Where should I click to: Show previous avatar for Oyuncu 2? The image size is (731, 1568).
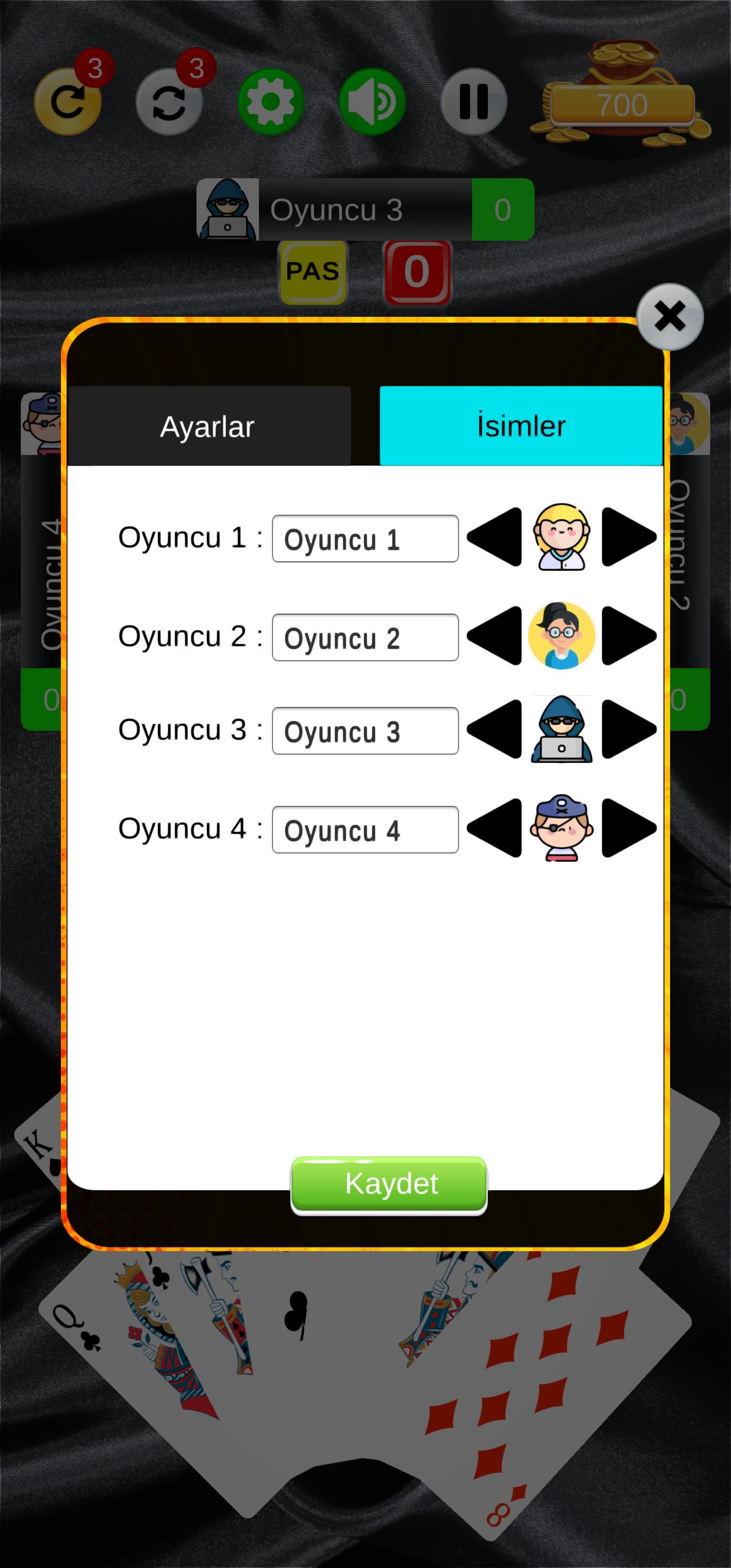(495, 636)
